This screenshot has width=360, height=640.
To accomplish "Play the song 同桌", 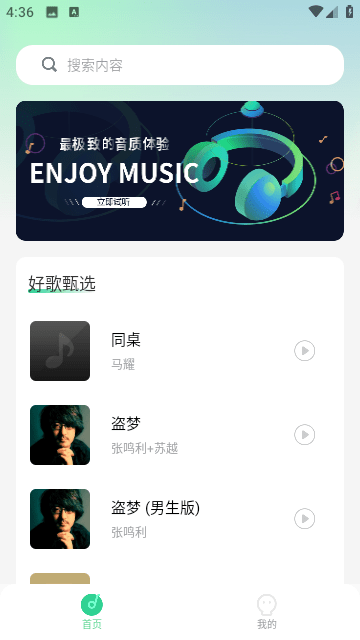I will point(304,351).
